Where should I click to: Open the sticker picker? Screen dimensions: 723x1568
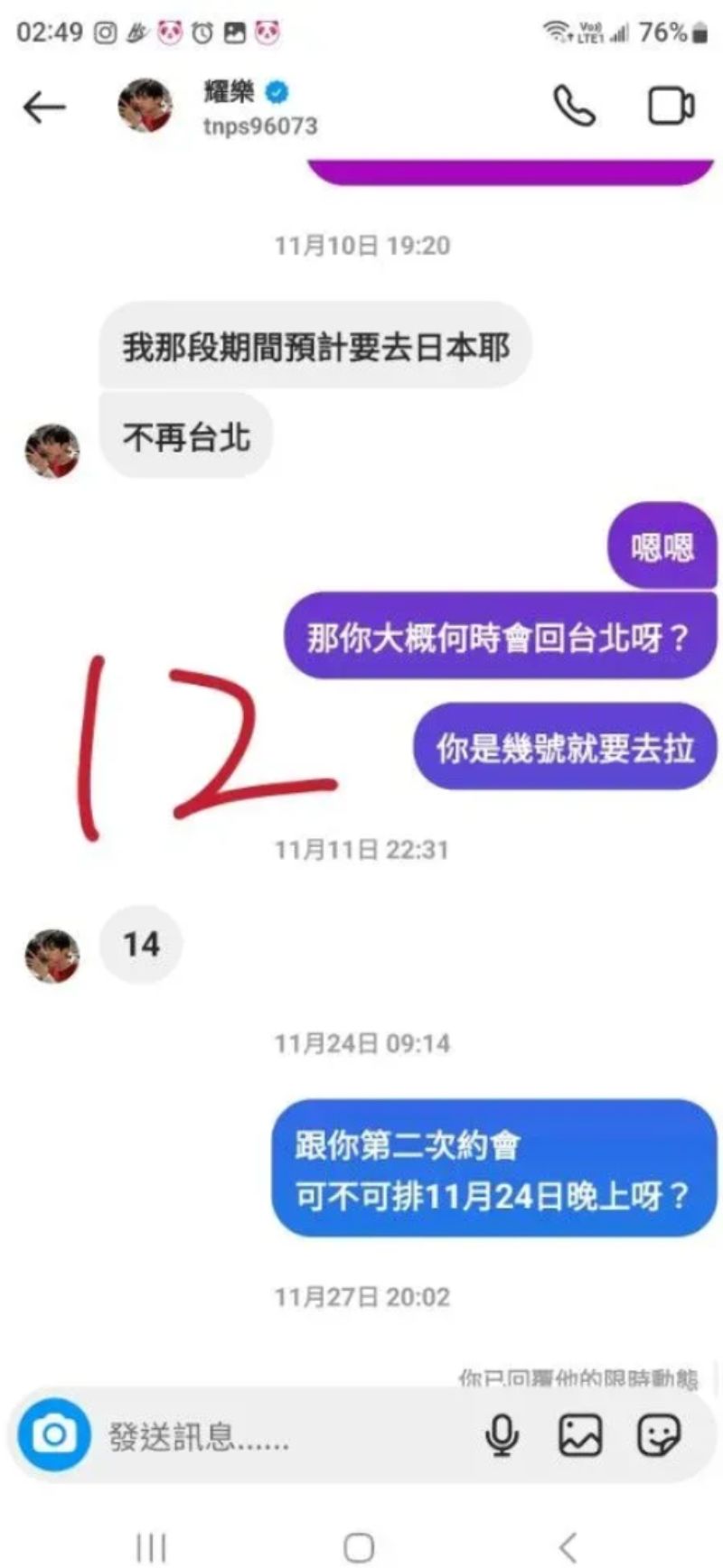click(x=659, y=1434)
